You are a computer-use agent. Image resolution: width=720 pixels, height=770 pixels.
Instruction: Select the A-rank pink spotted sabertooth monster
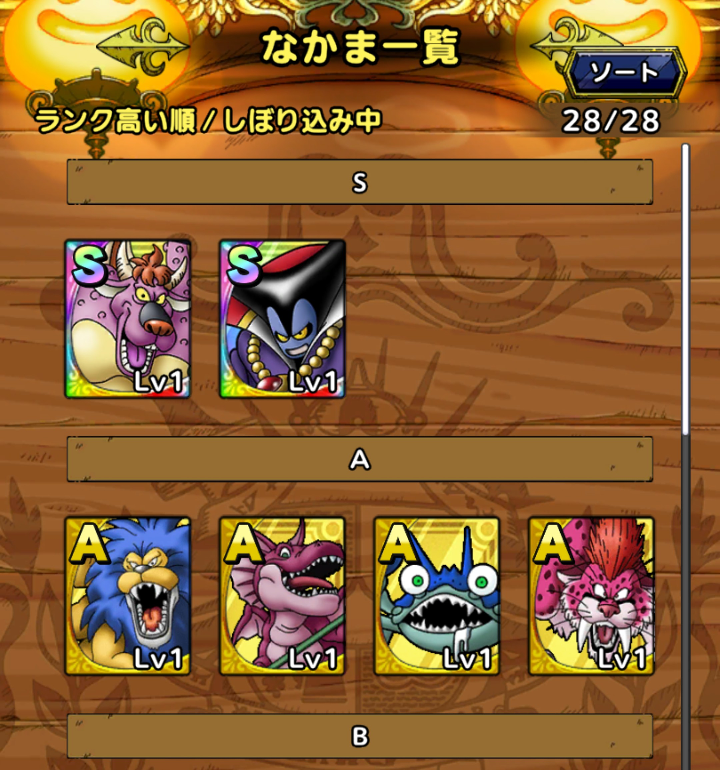pyautogui.click(x=591, y=596)
